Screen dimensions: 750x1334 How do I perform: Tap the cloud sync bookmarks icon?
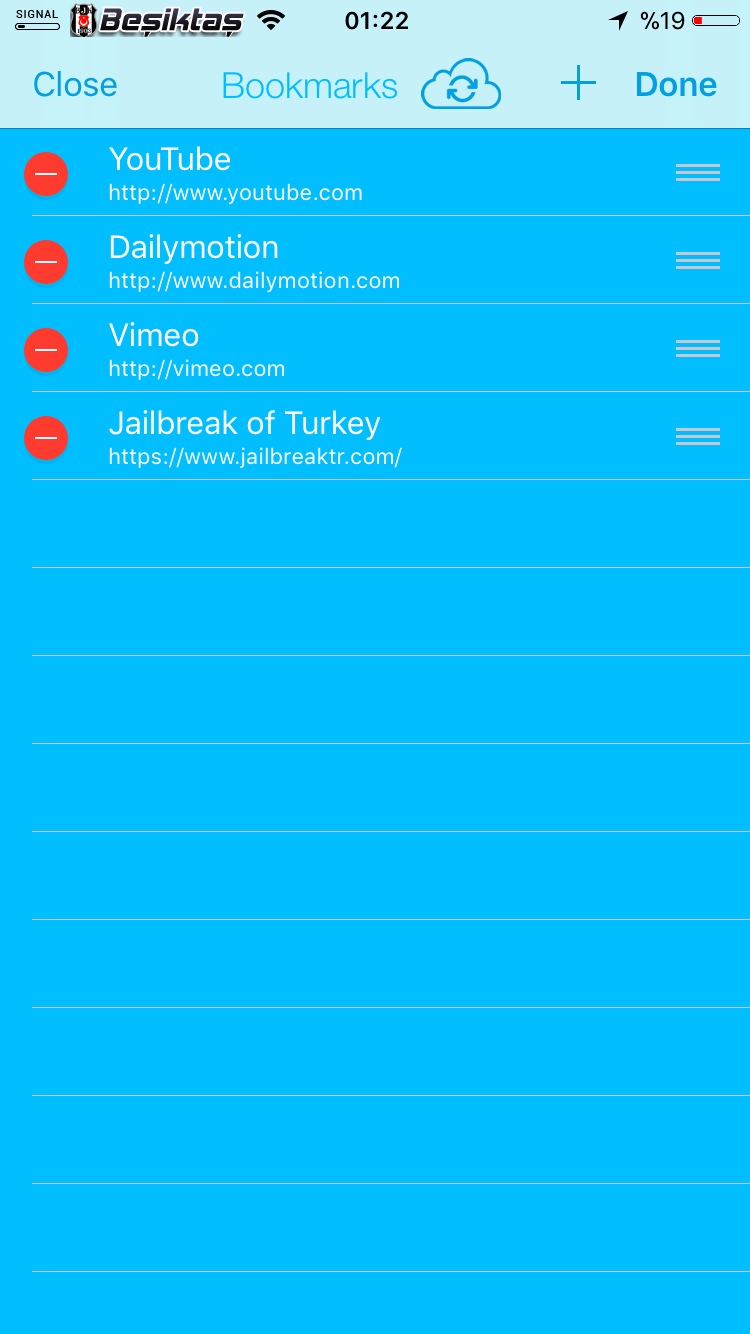coord(461,84)
